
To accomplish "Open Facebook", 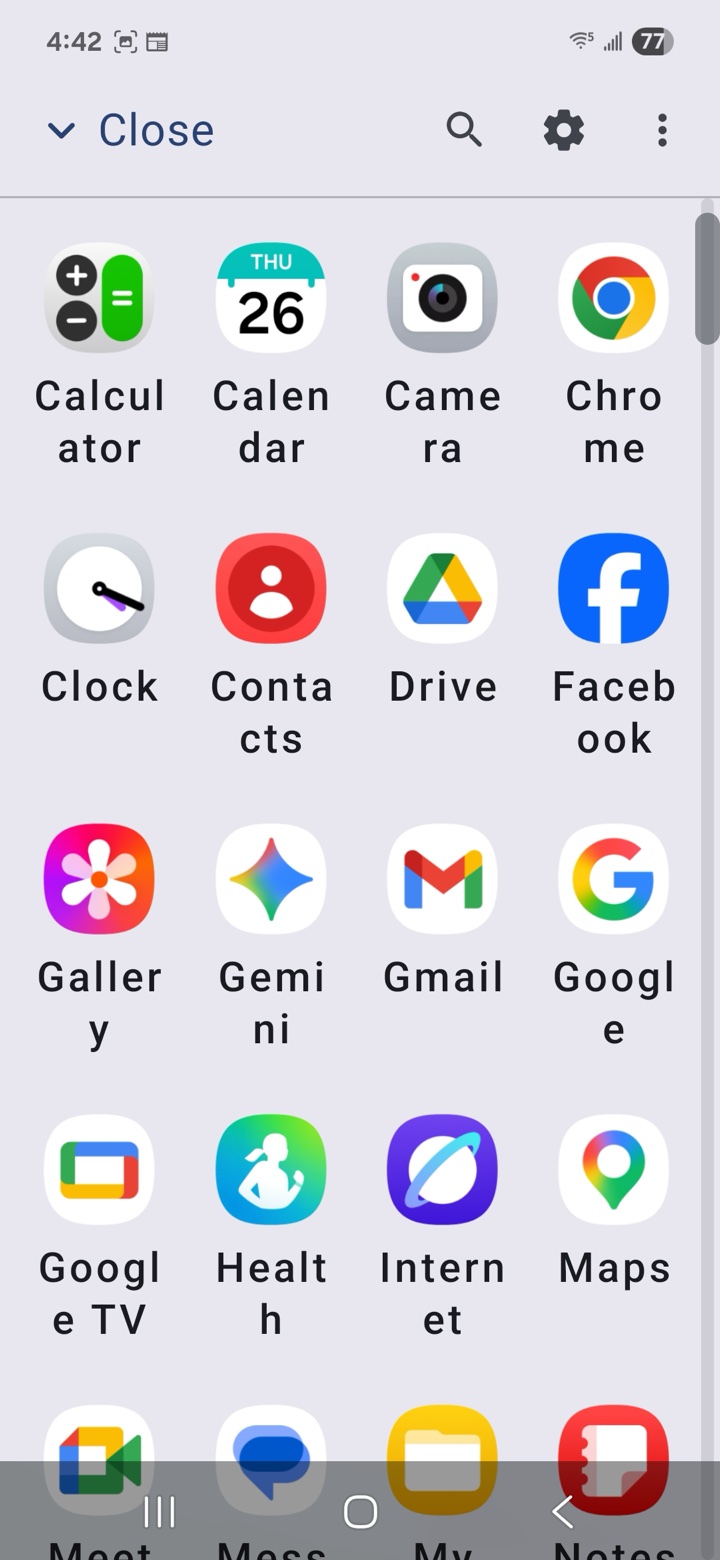I will 613,588.
